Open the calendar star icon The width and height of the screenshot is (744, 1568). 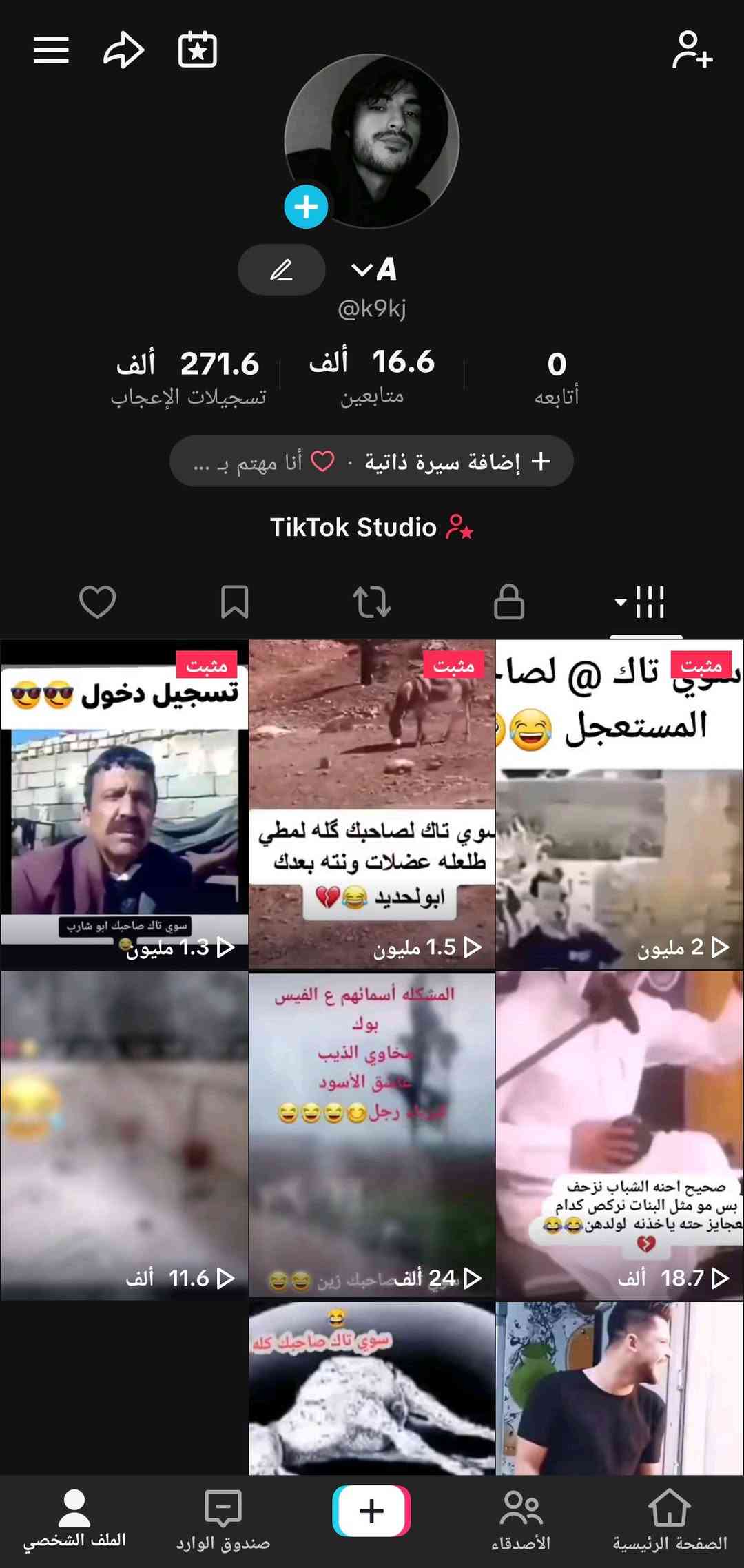[198, 50]
